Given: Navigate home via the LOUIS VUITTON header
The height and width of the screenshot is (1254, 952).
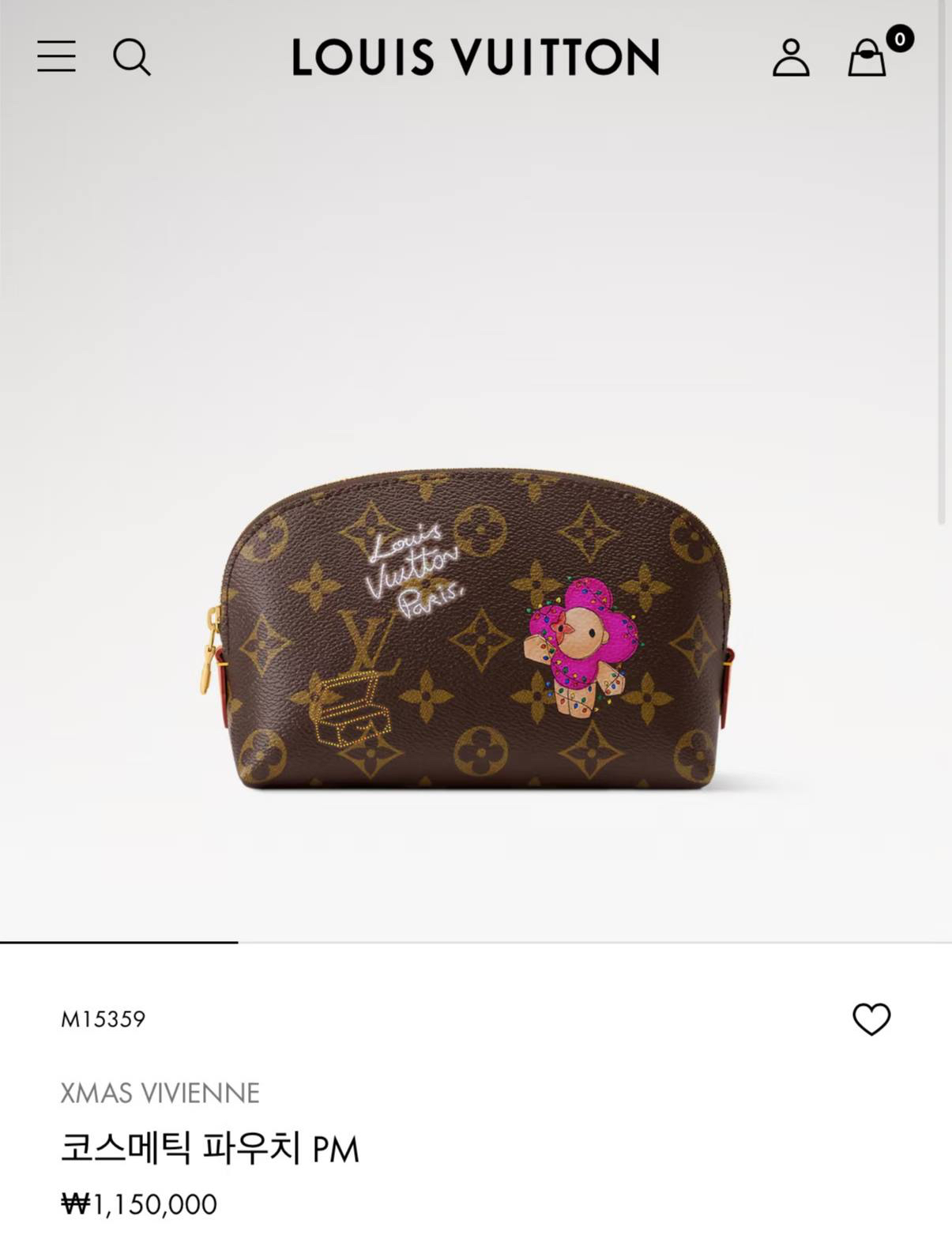Looking at the screenshot, I should tap(476, 58).
